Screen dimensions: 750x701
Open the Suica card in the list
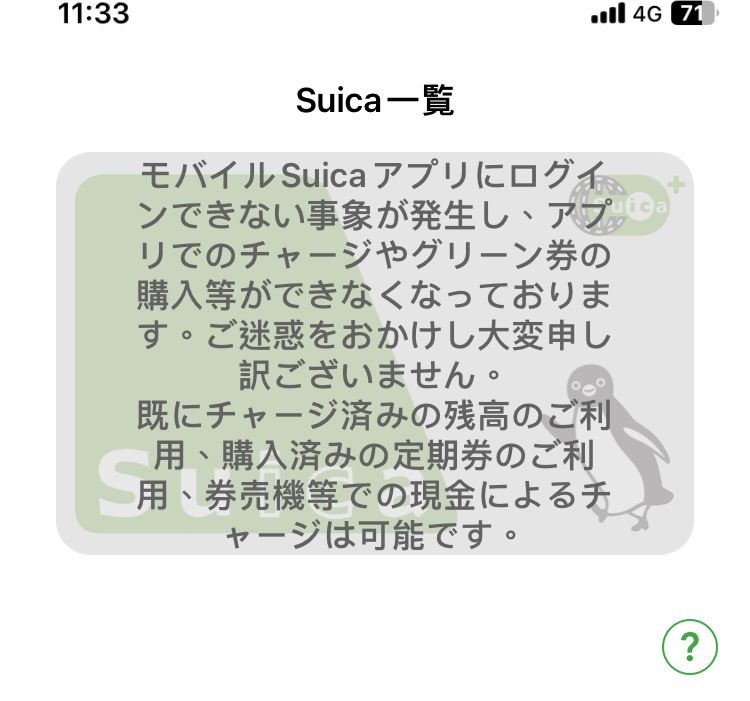(x=375, y=353)
